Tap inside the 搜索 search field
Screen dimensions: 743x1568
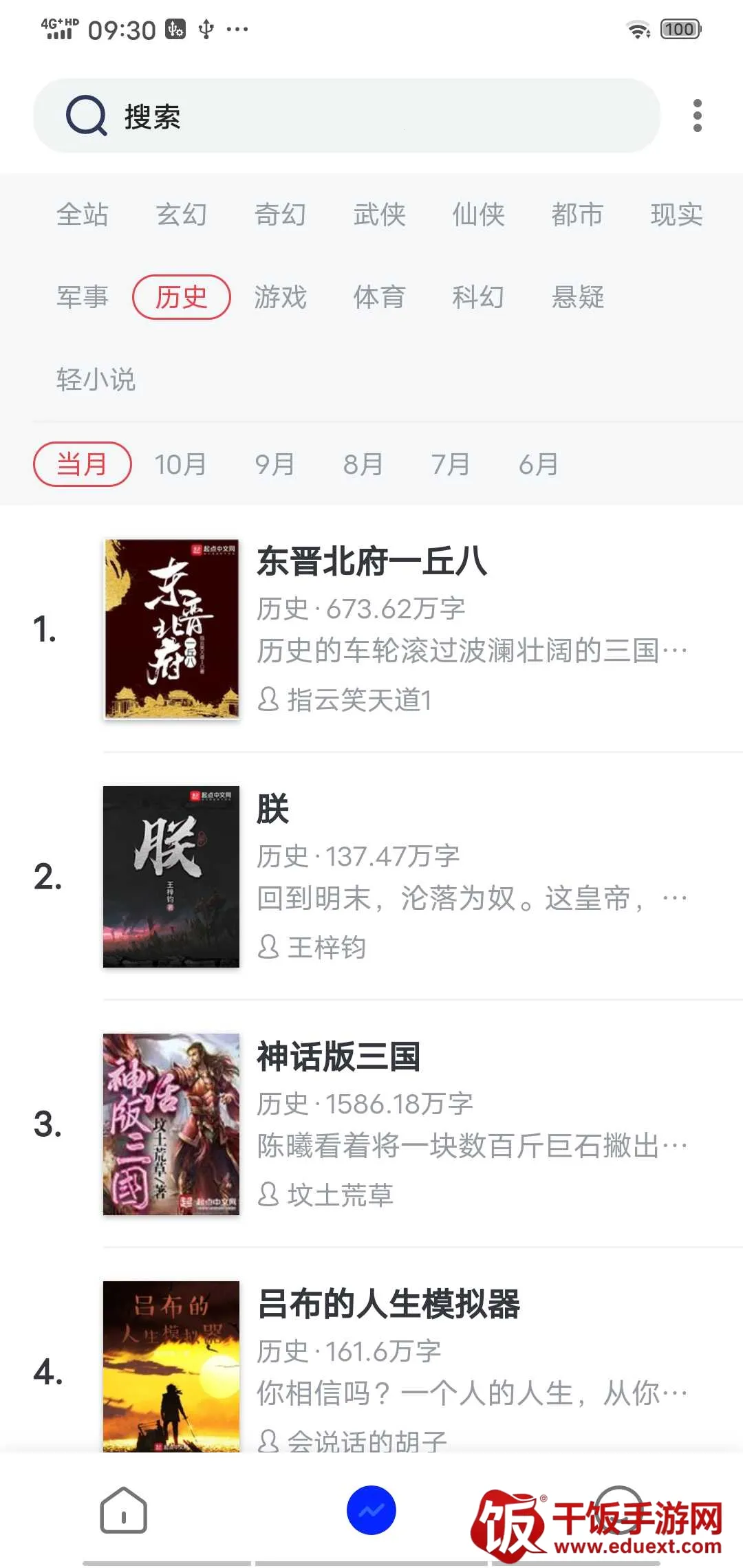275,116
